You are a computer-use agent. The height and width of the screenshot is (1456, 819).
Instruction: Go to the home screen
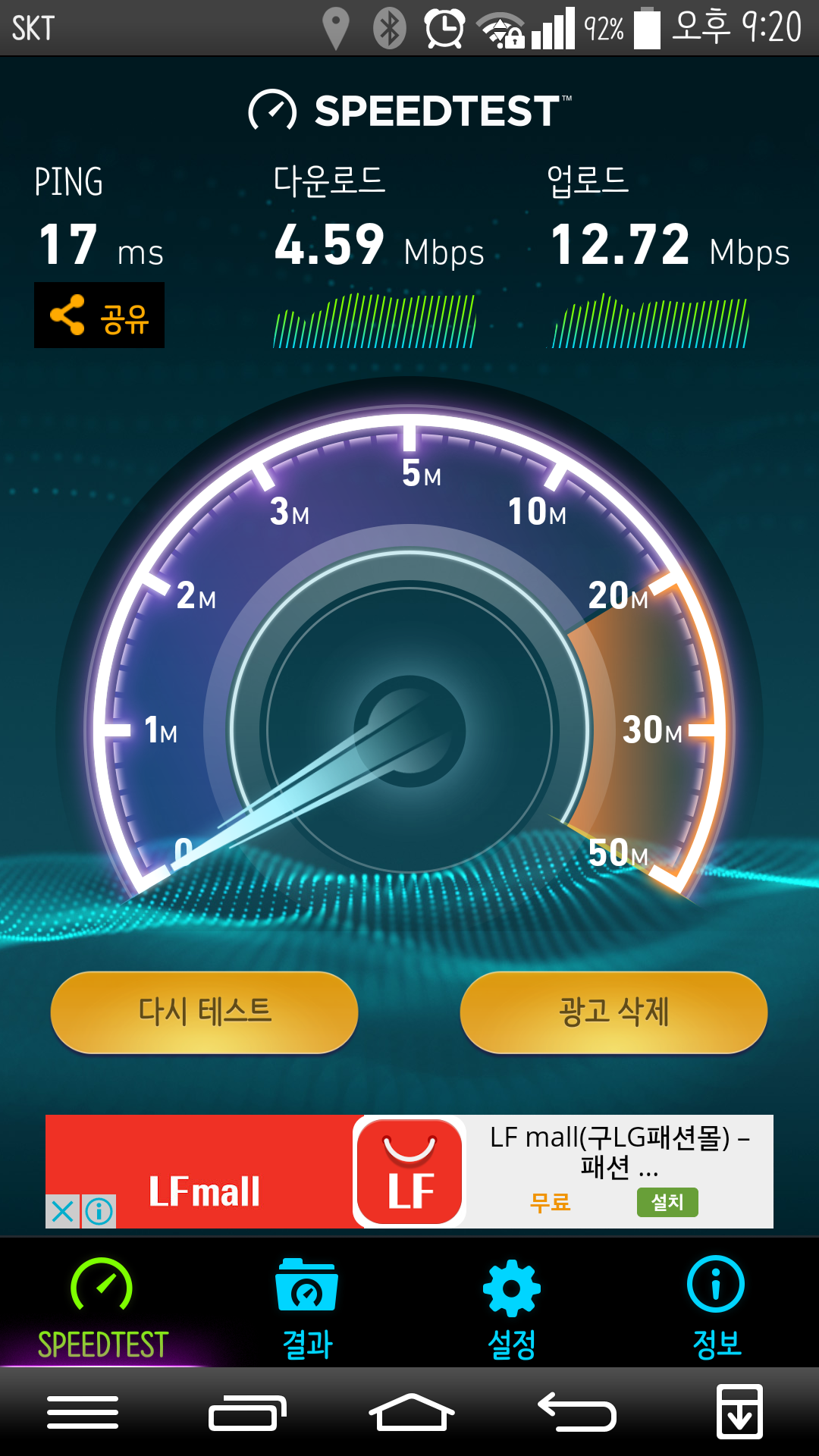(411, 1413)
